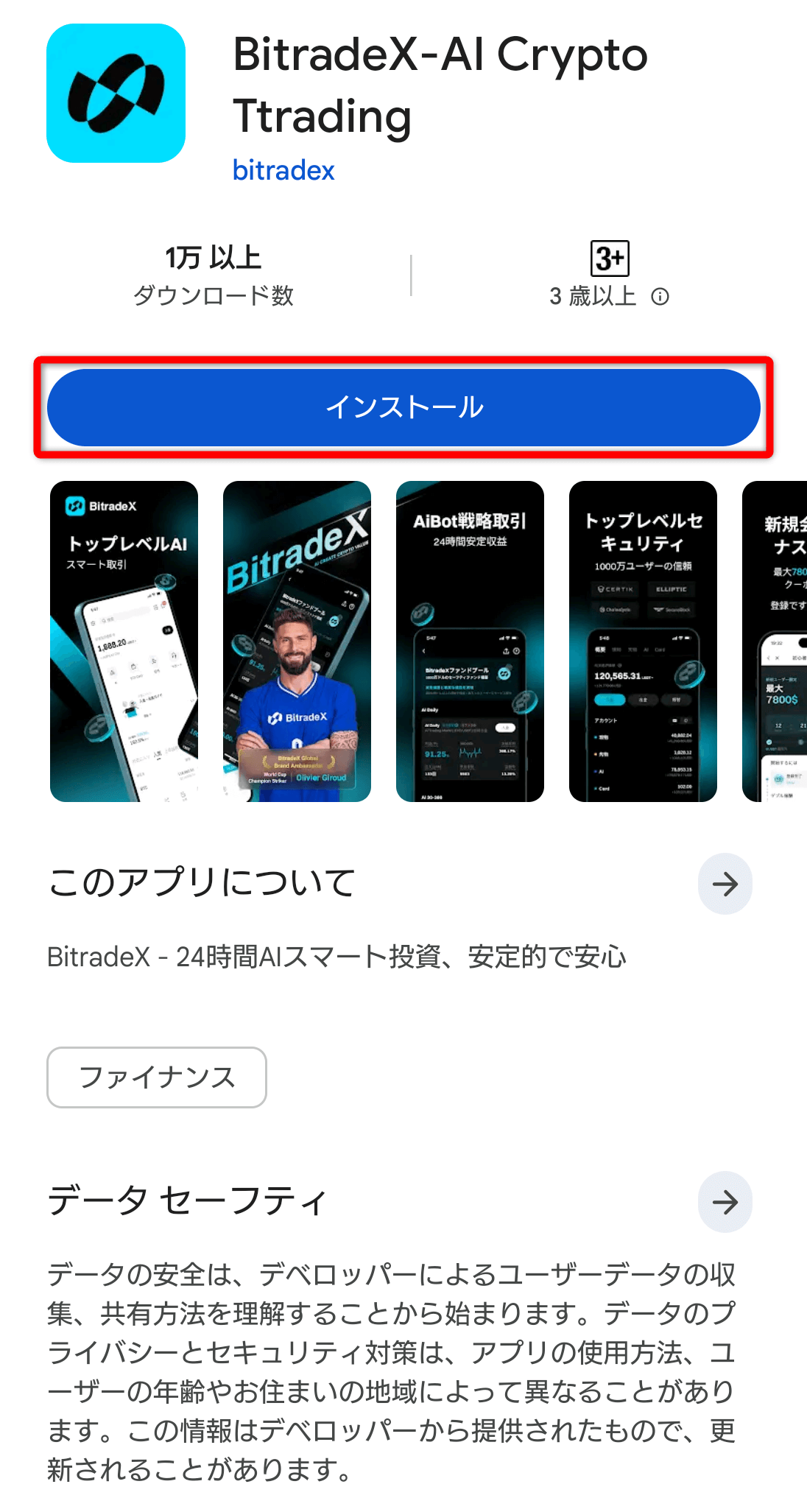Viewport: 807px width, 1512px height.
Task: View the Olivier Giroud ambassador screenshot
Action: [x=297, y=641]
